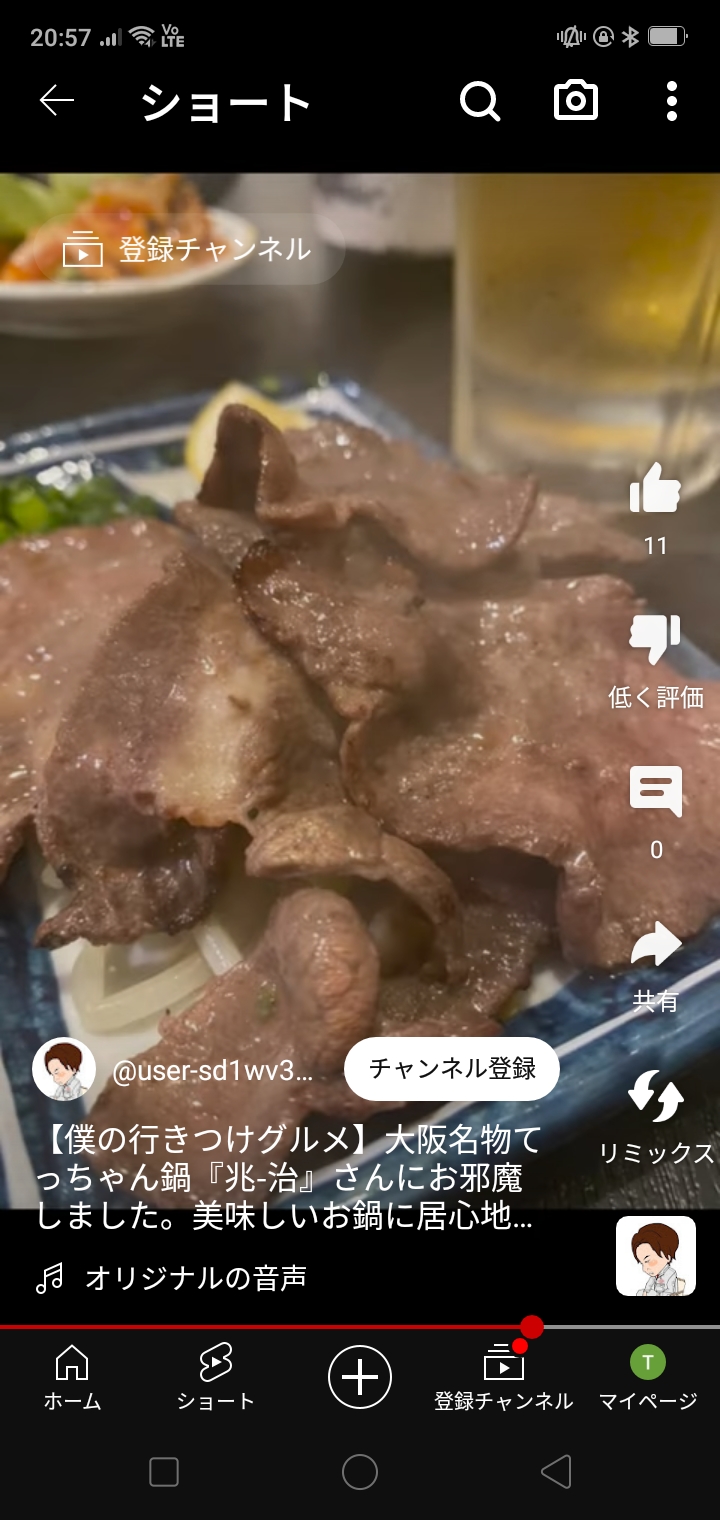Screen dimensions: 720x1520
Task: Dislike the Short via 低く評価
Action: 655,642
